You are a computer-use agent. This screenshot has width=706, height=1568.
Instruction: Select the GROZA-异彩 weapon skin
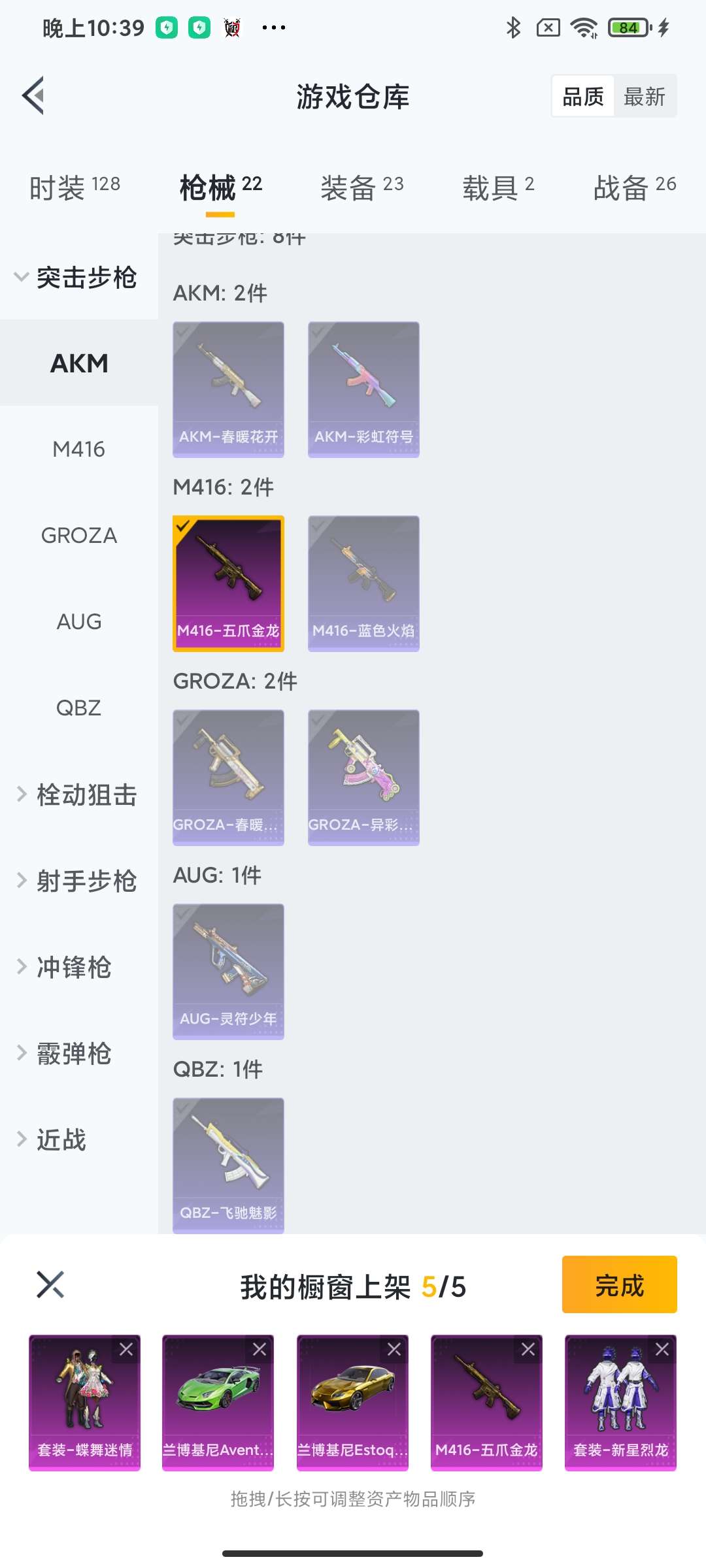tap(363, 774)
